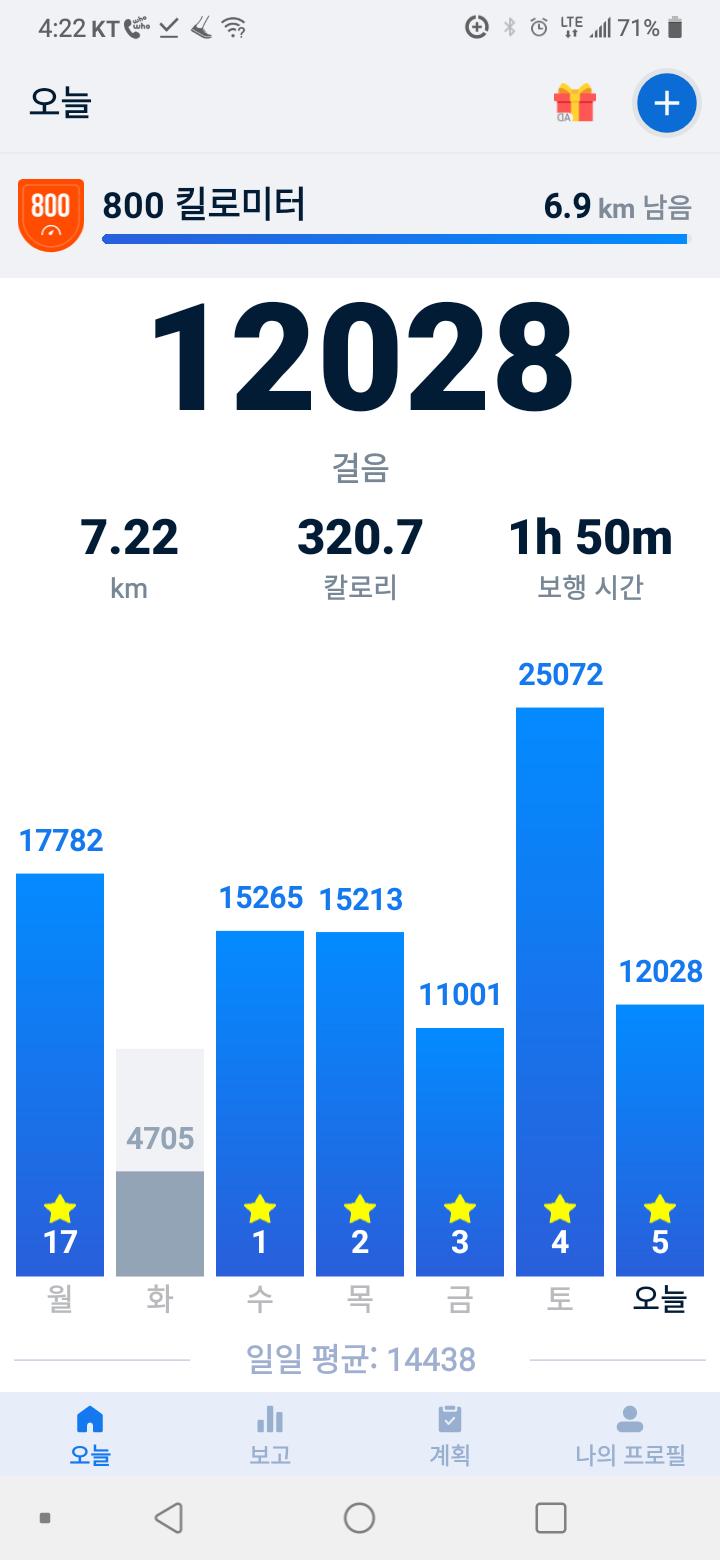Go to the home screen

click(360, 1518)
